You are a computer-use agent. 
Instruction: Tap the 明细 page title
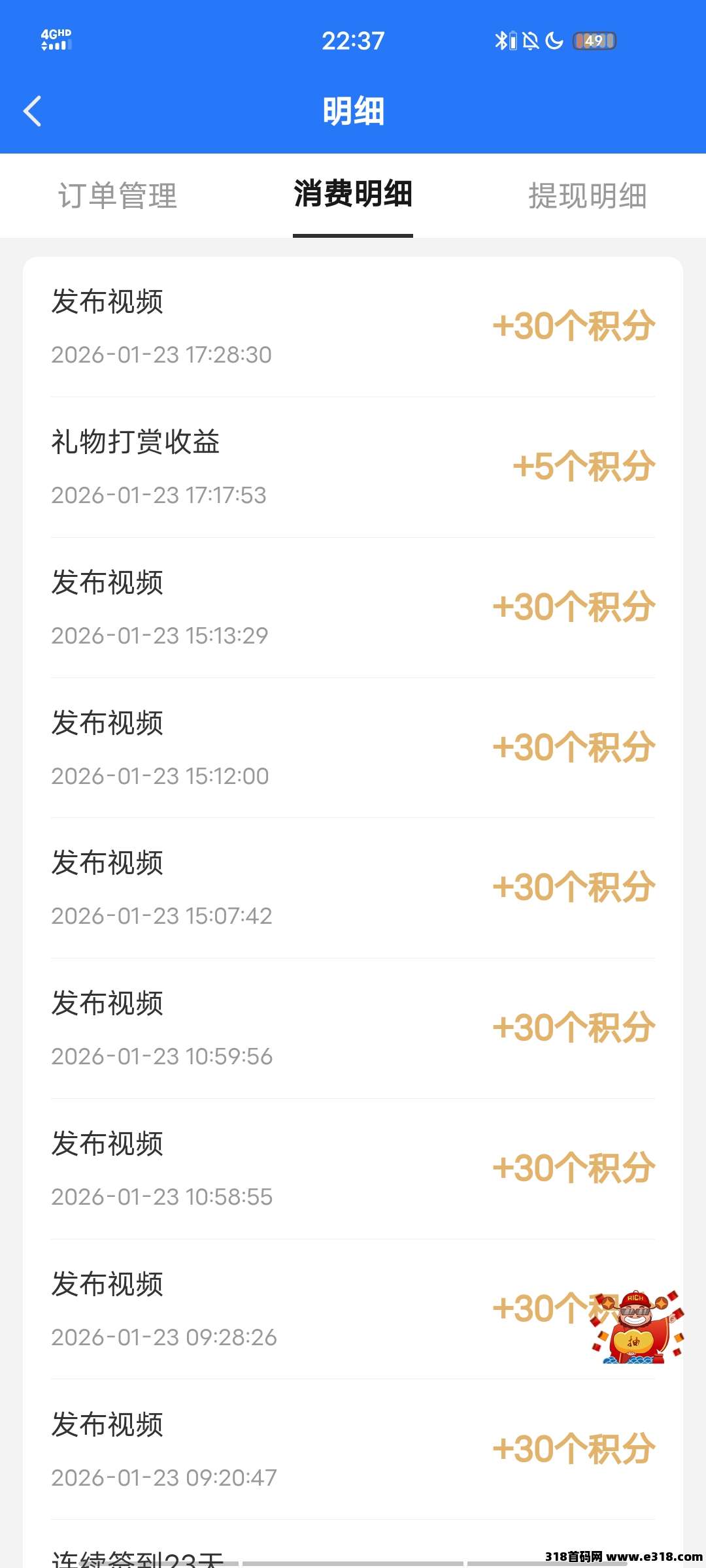tap(353, 110)
